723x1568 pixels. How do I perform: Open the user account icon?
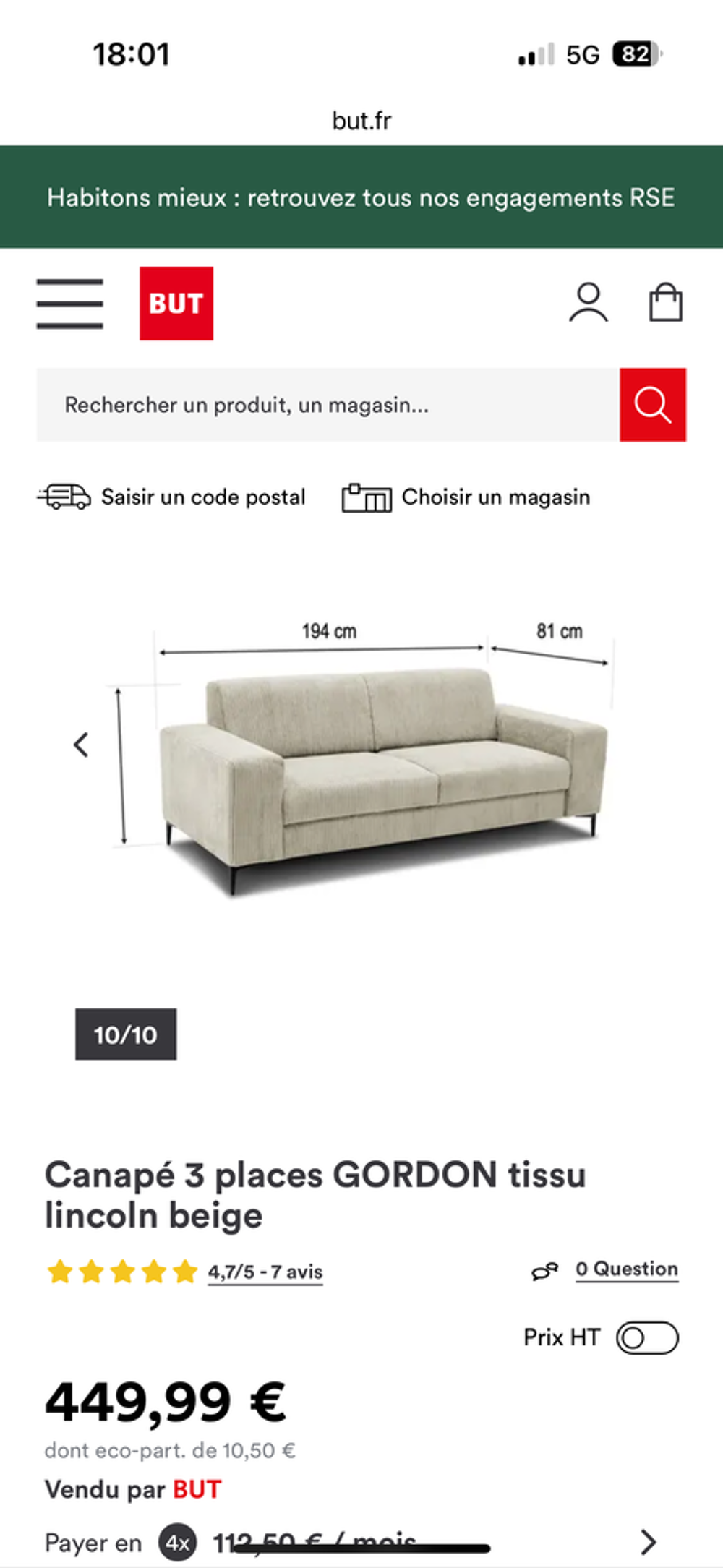point(588,302)
